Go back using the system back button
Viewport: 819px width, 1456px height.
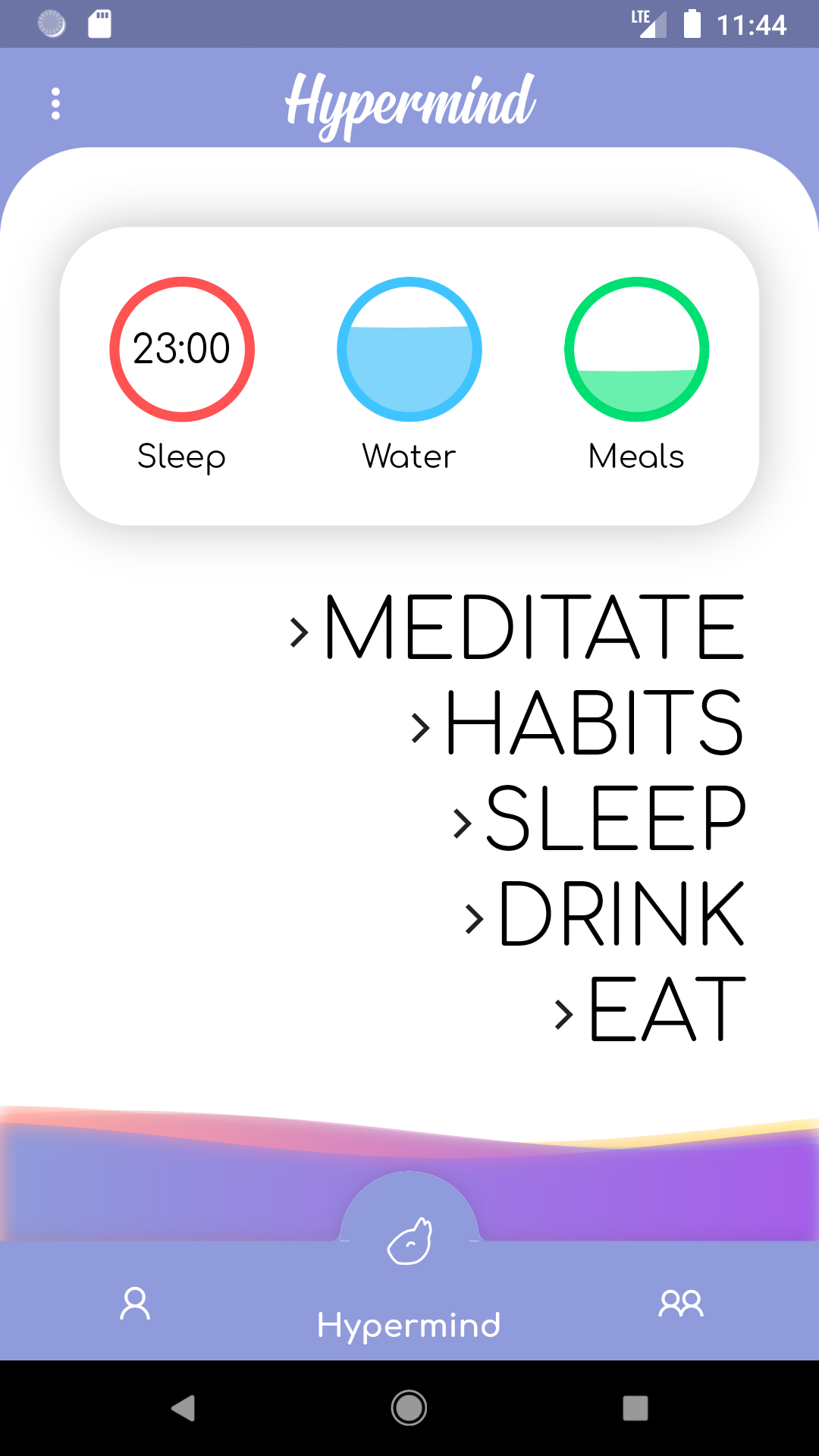tap(183, 1408)
